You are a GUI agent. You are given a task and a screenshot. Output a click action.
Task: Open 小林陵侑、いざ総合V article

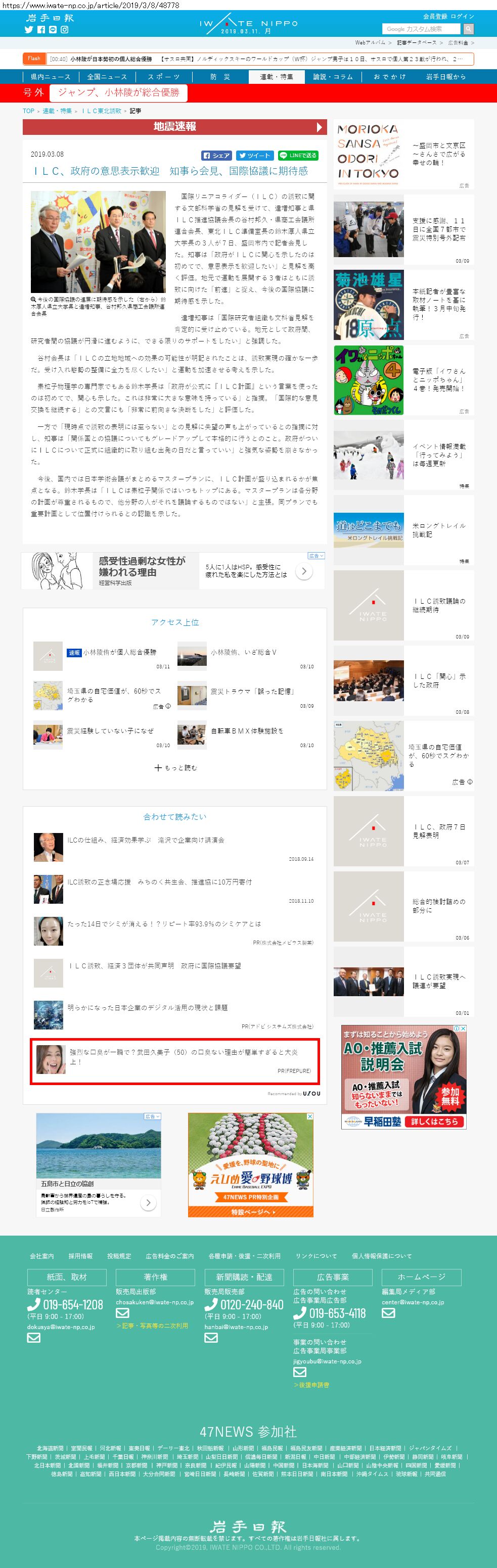click(244, 652)
